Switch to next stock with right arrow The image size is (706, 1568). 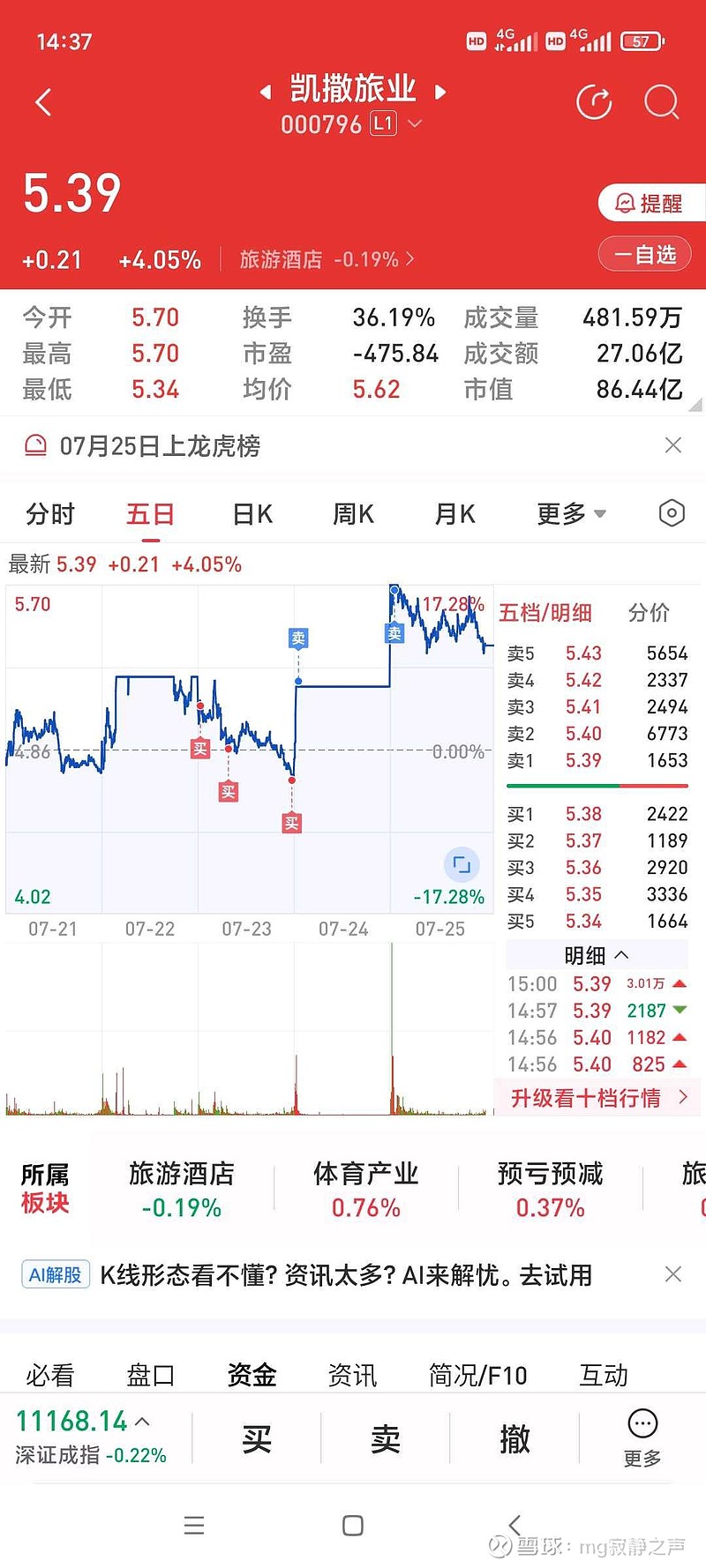click(440, 90)
